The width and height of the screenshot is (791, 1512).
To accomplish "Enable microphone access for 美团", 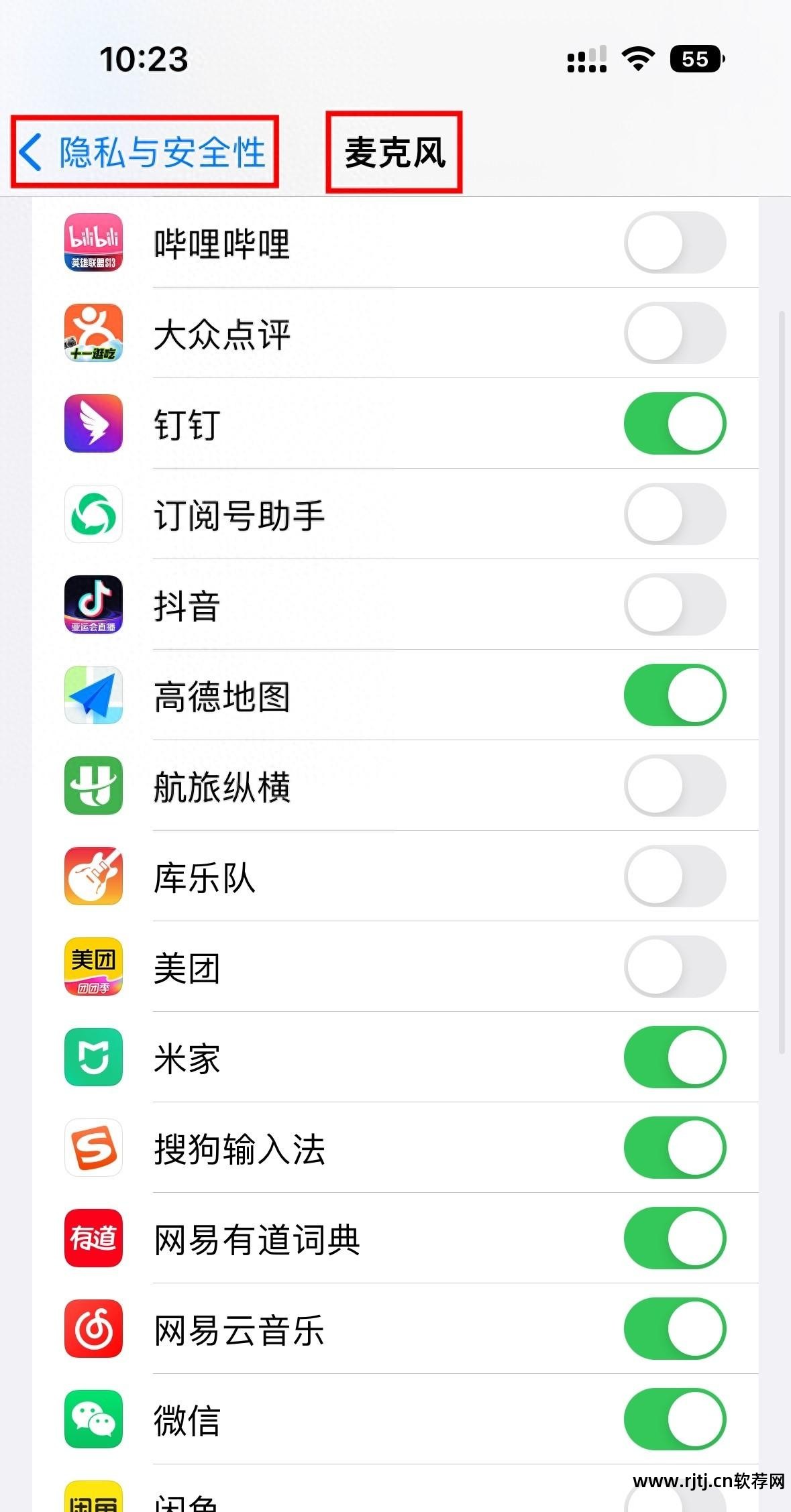I will pos(674,967).
